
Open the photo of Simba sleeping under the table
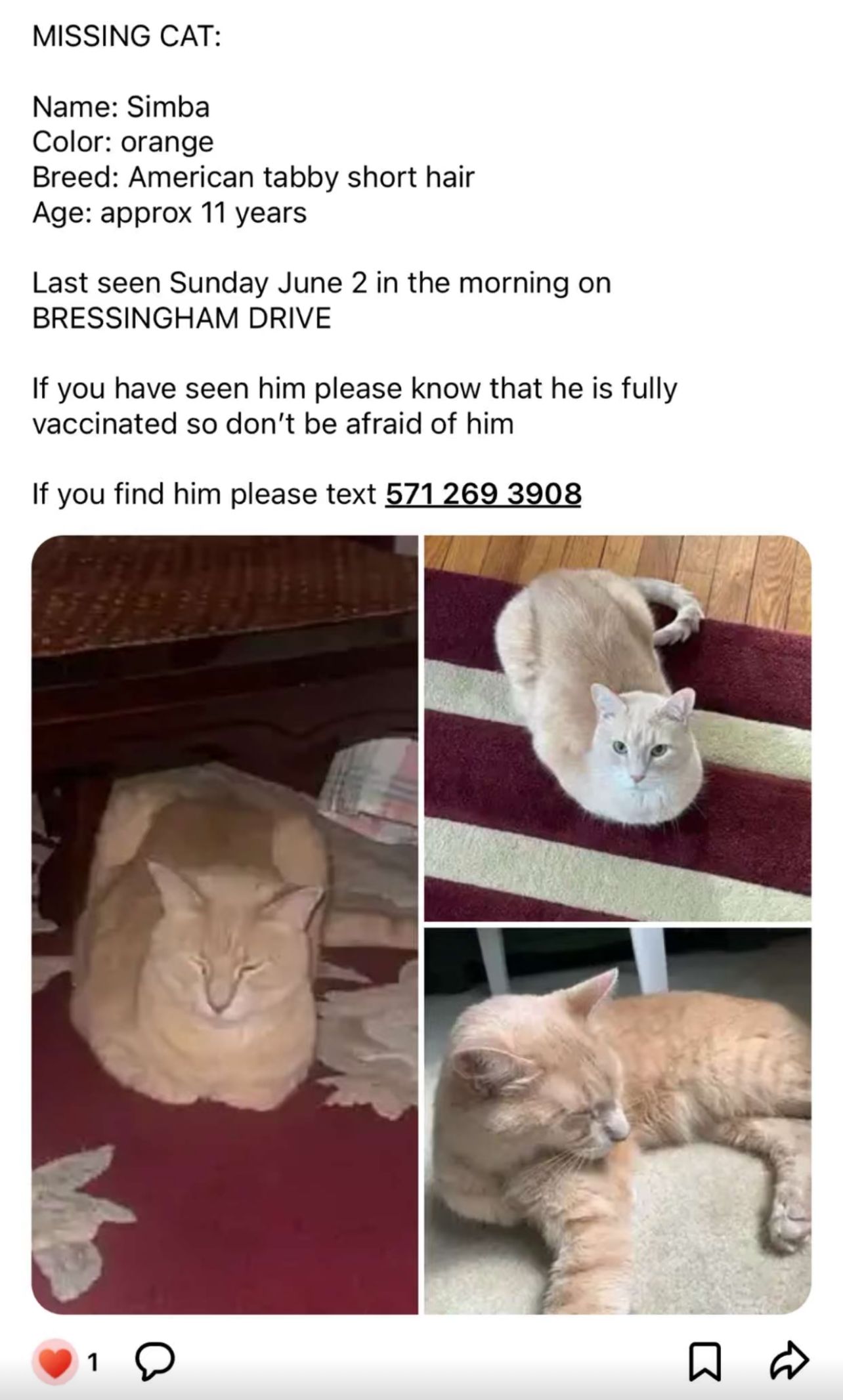click(225, 925)
